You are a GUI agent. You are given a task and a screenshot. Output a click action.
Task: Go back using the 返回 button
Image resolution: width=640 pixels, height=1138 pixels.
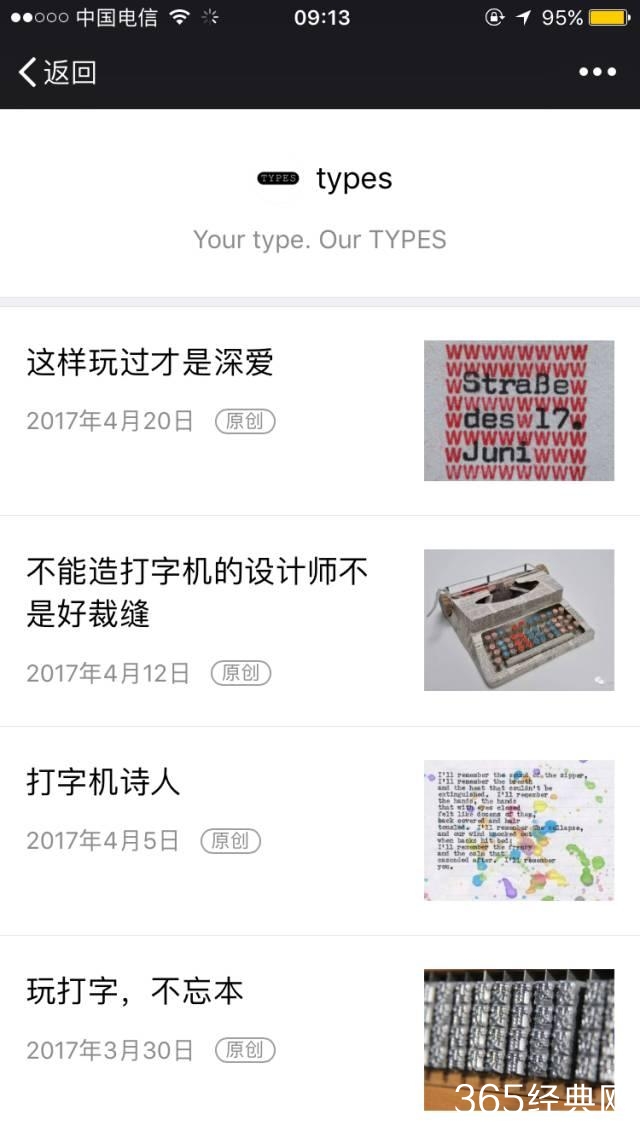57,72
